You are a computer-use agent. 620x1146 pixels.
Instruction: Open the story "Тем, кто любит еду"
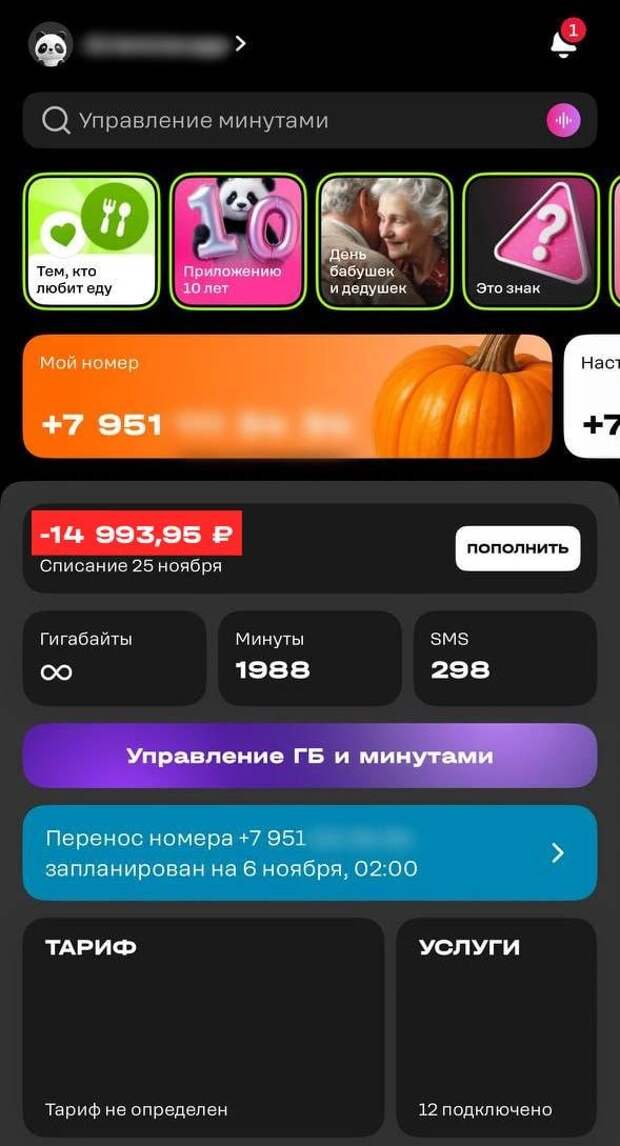[x=91, y=241]
